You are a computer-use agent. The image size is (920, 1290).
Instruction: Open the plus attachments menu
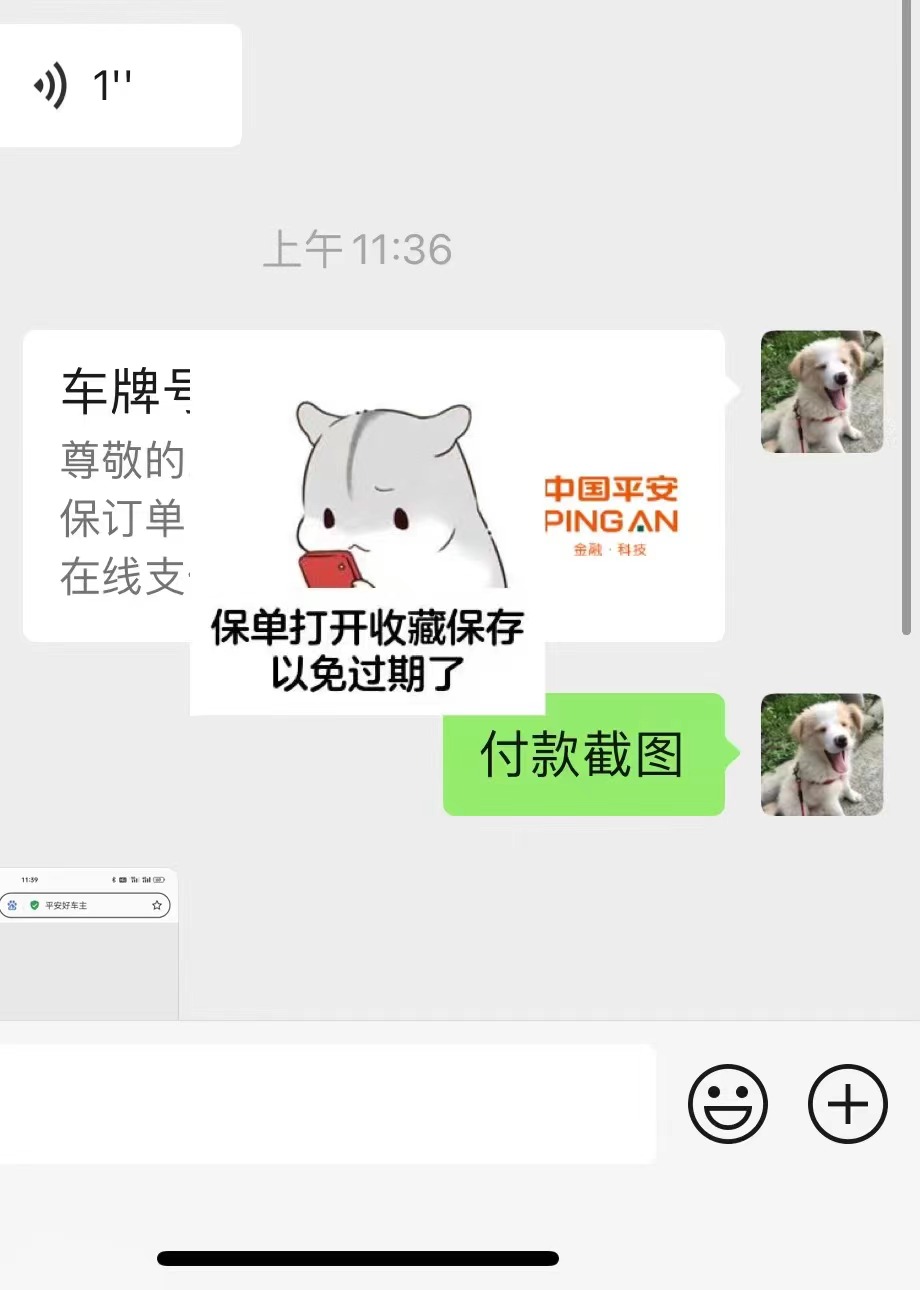click(x=847, y=1104)
